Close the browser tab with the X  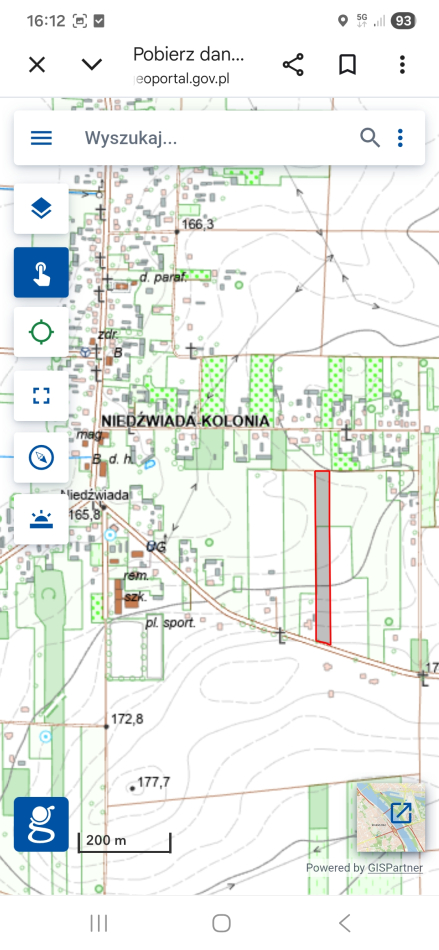point(37,64)
